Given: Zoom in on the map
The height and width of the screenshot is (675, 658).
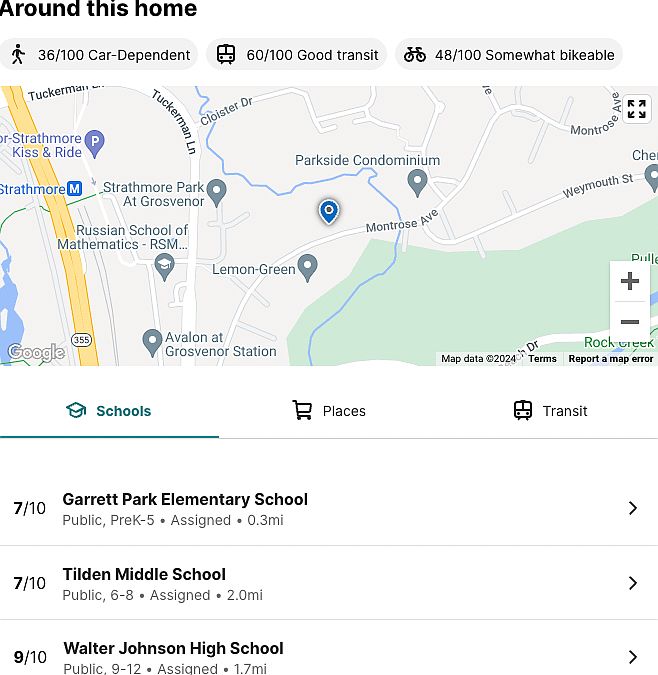Looking at the screenshot, I should coord(630,281).
